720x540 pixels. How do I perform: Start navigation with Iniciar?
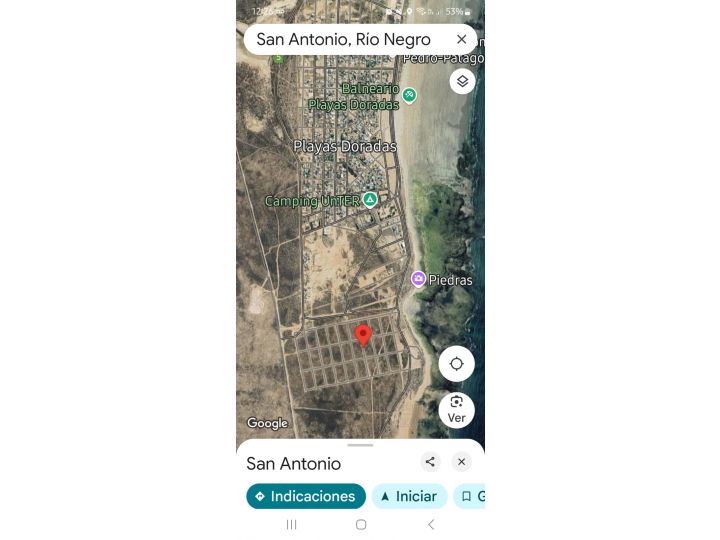[409, 496]
